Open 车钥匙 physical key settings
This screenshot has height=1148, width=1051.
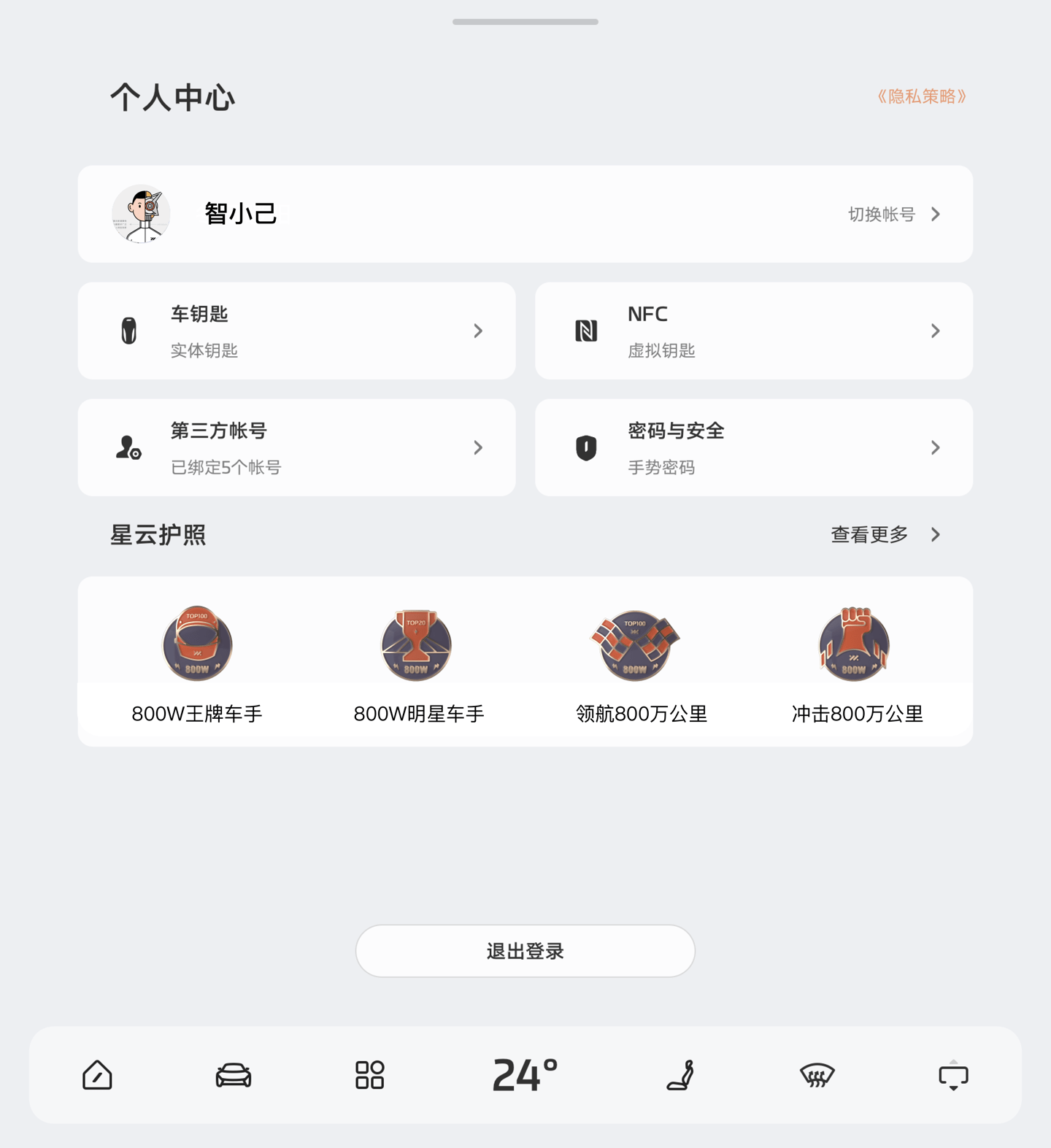point(296,331)
